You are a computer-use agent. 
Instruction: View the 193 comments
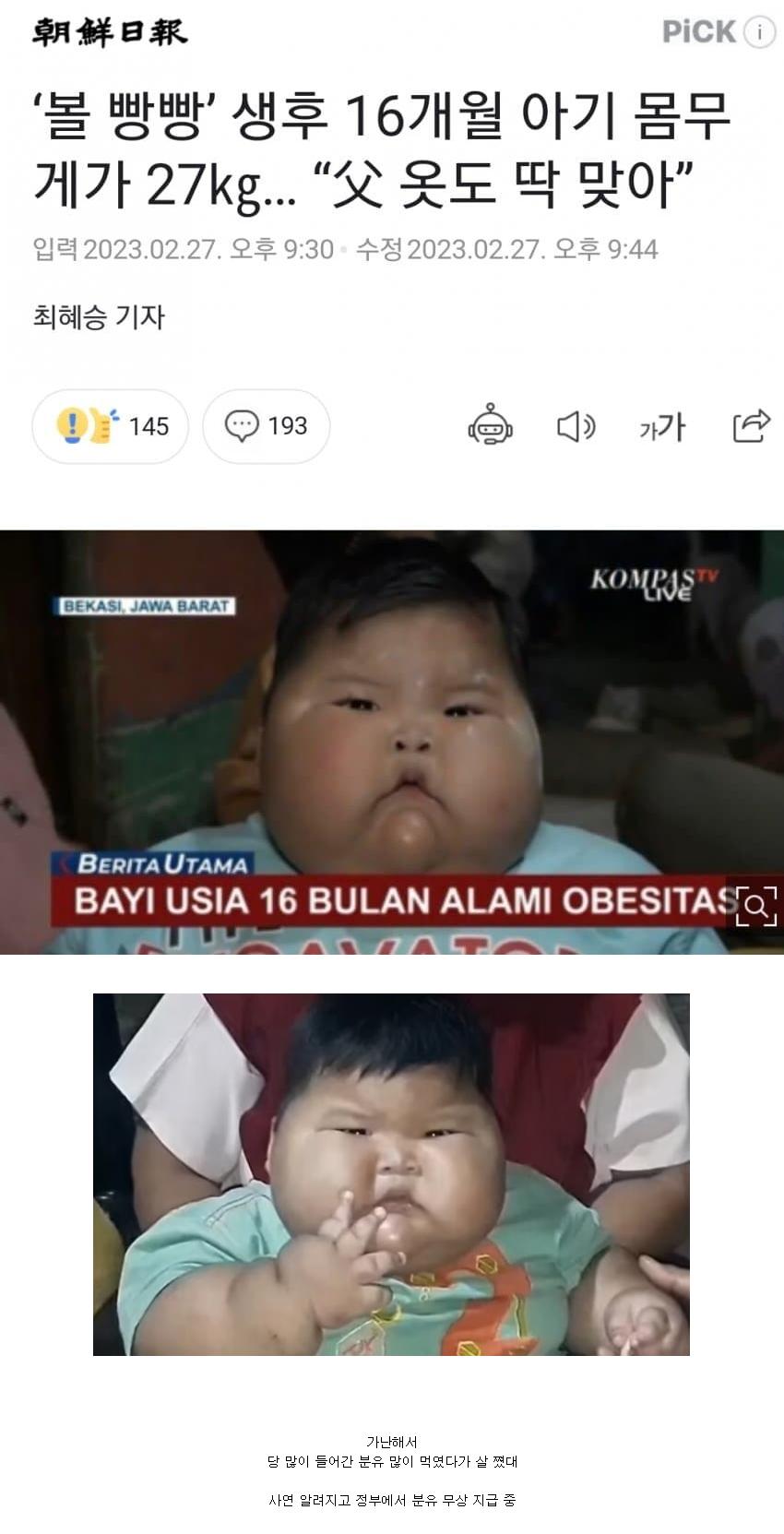pos(266,426)
